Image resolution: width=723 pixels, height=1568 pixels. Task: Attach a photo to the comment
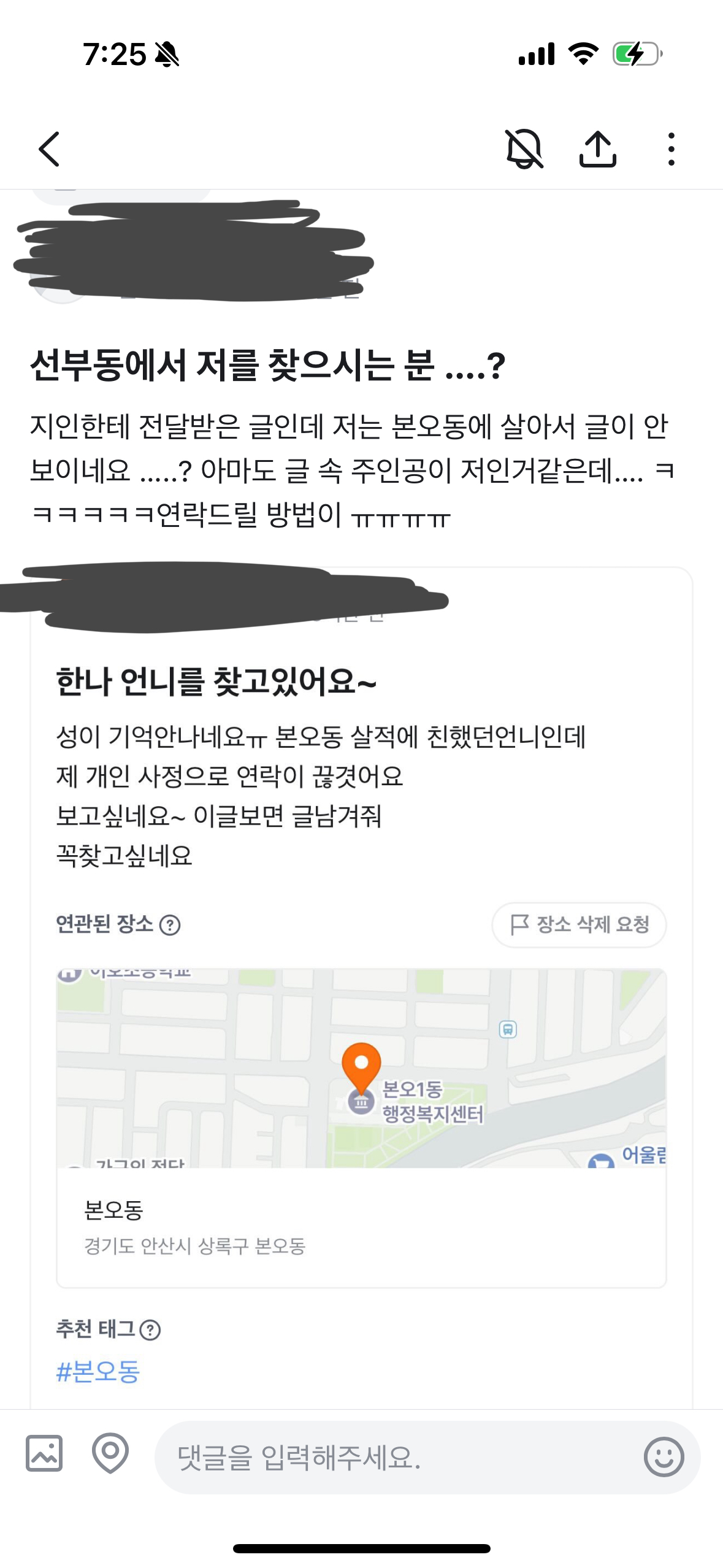tap(44, 1453)
